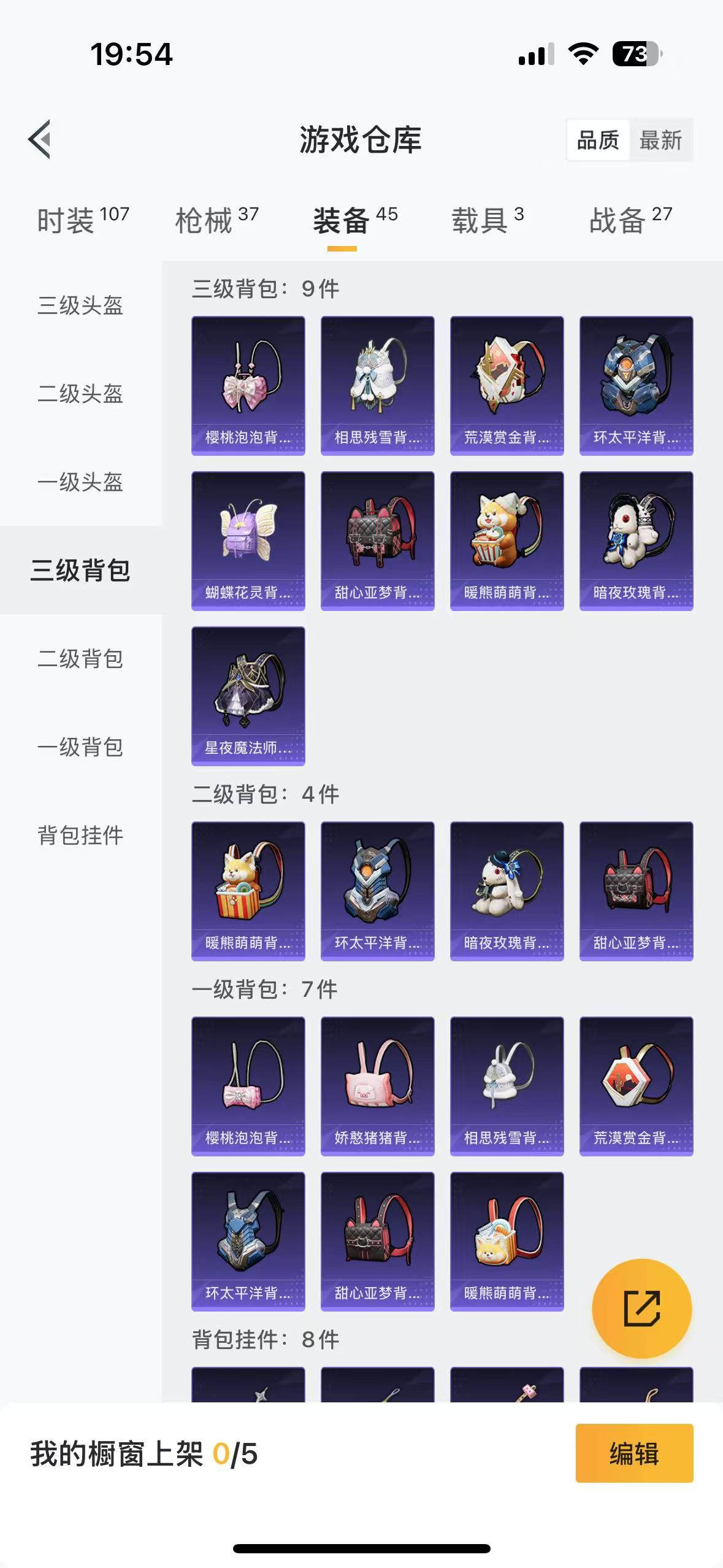This screenshot has height=1568, width=723.
Task: Tap the orange share floating button
Action: [x=642, y=1308]
